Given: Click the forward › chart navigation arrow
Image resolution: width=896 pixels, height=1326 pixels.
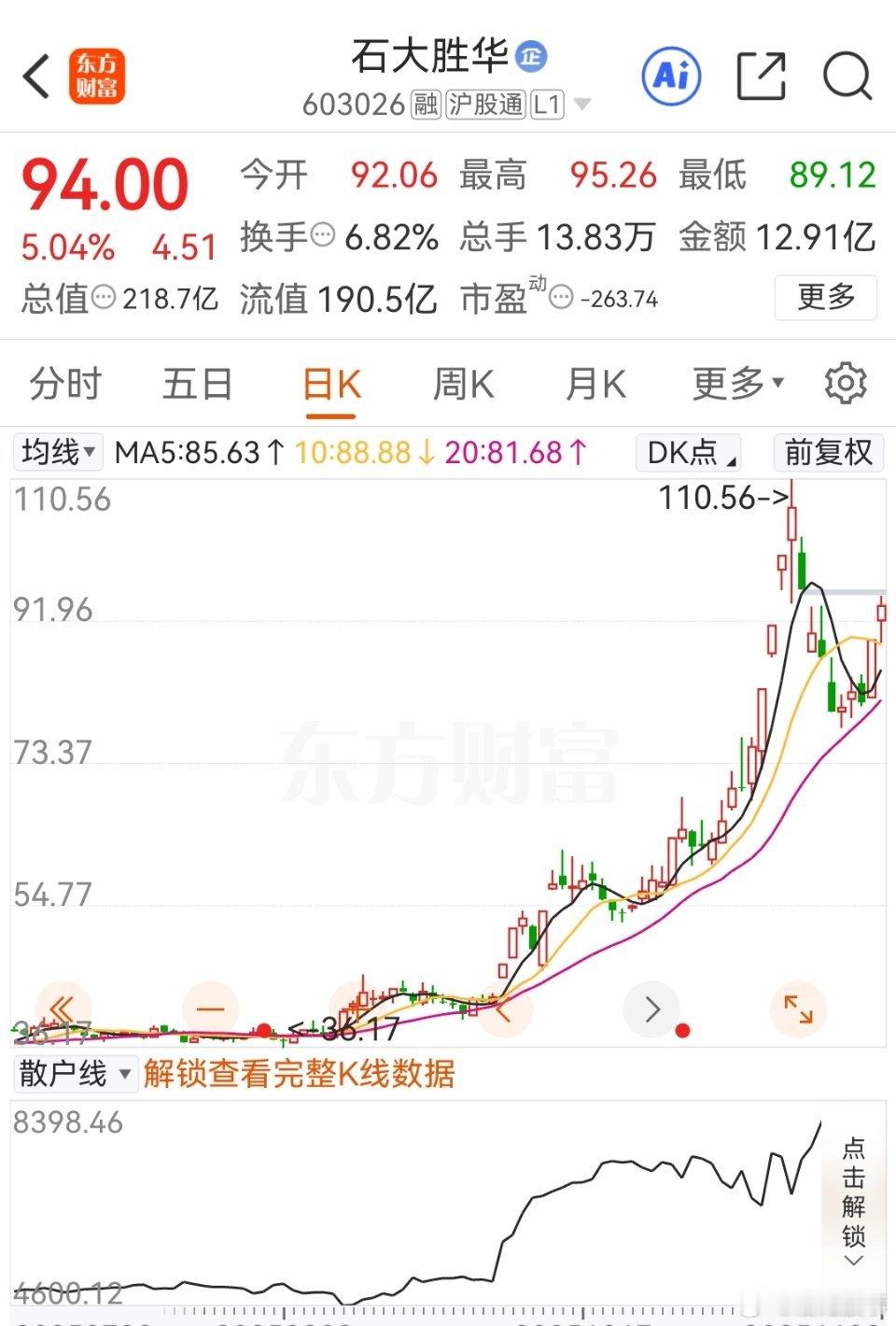Looking at the screenshot, I should pyautogui.click(x=651, y=1009).
